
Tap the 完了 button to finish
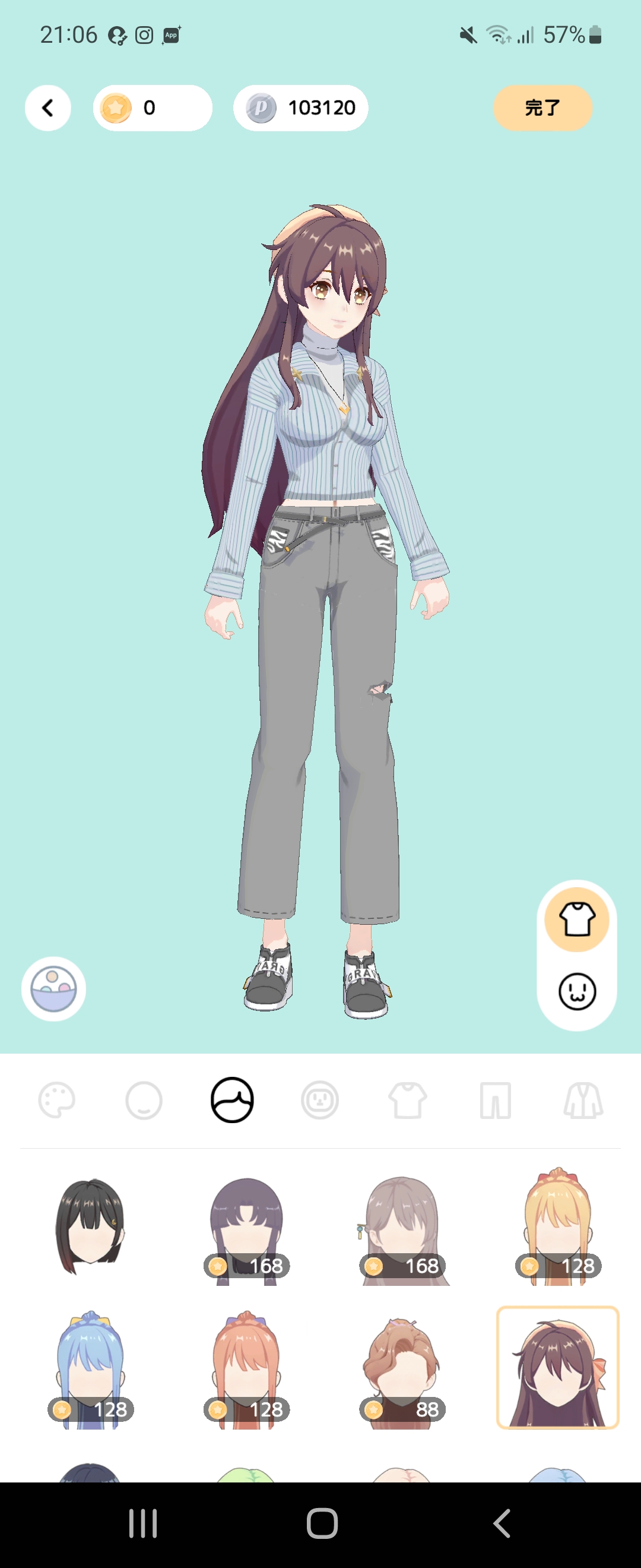[542, 108]
